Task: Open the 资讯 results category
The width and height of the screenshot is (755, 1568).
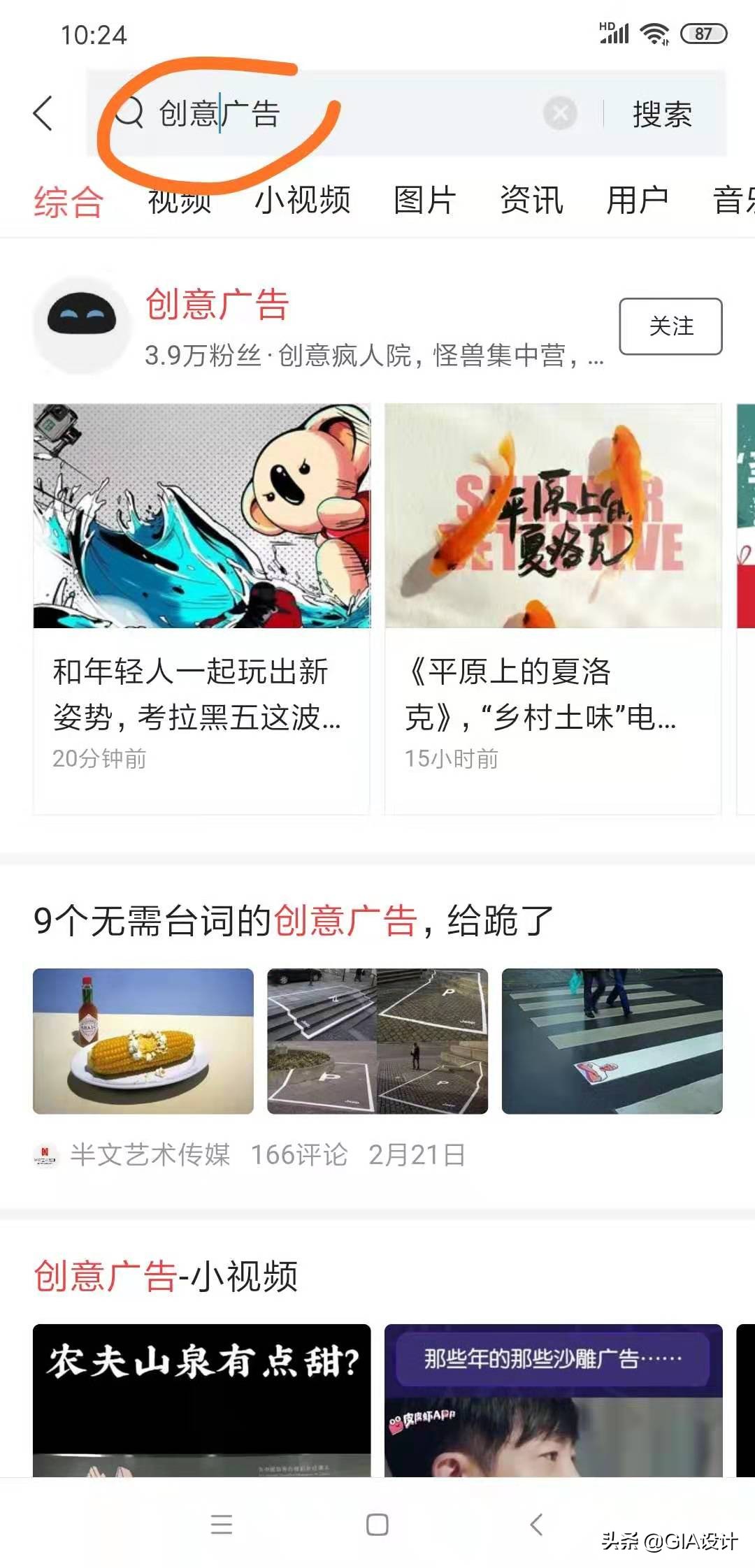Action: tap(531, 201)
